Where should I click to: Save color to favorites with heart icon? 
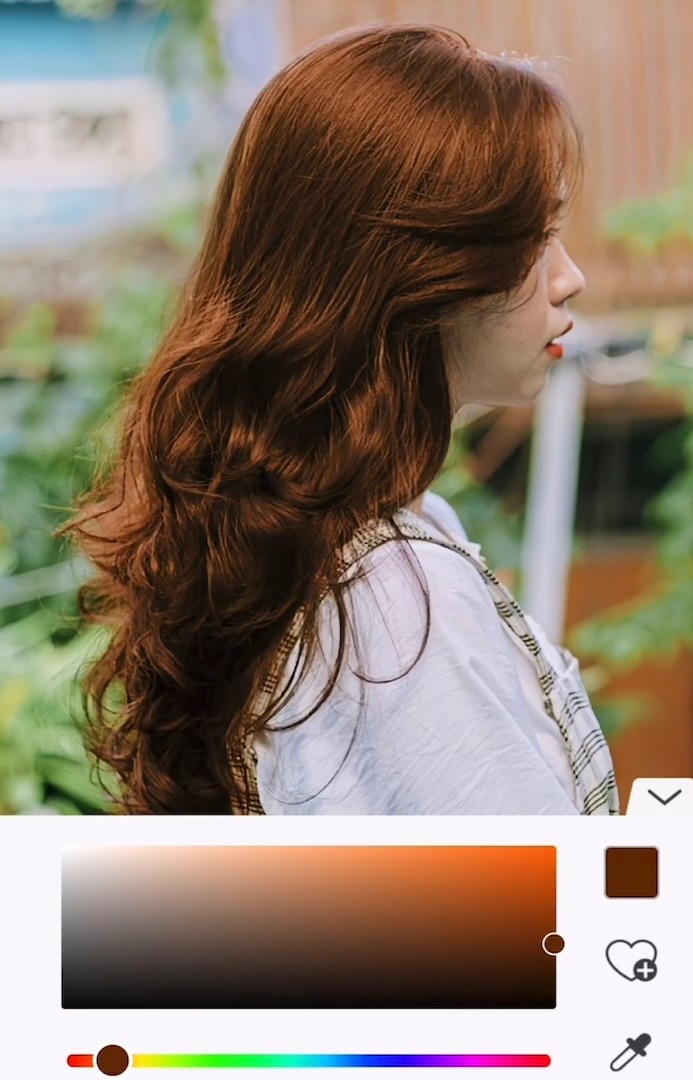tap(631, 960)
